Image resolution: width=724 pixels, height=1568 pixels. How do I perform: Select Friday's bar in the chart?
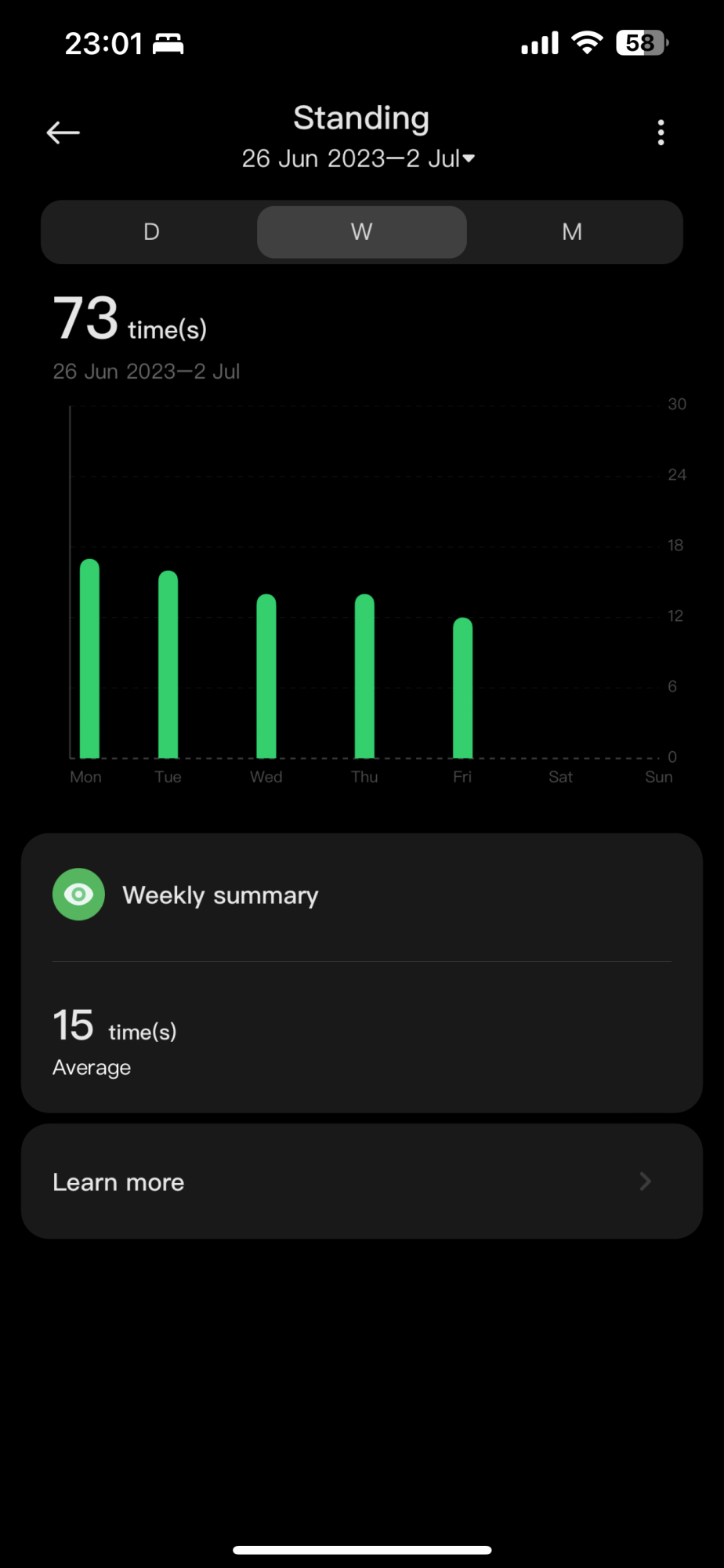click(463, 688)
